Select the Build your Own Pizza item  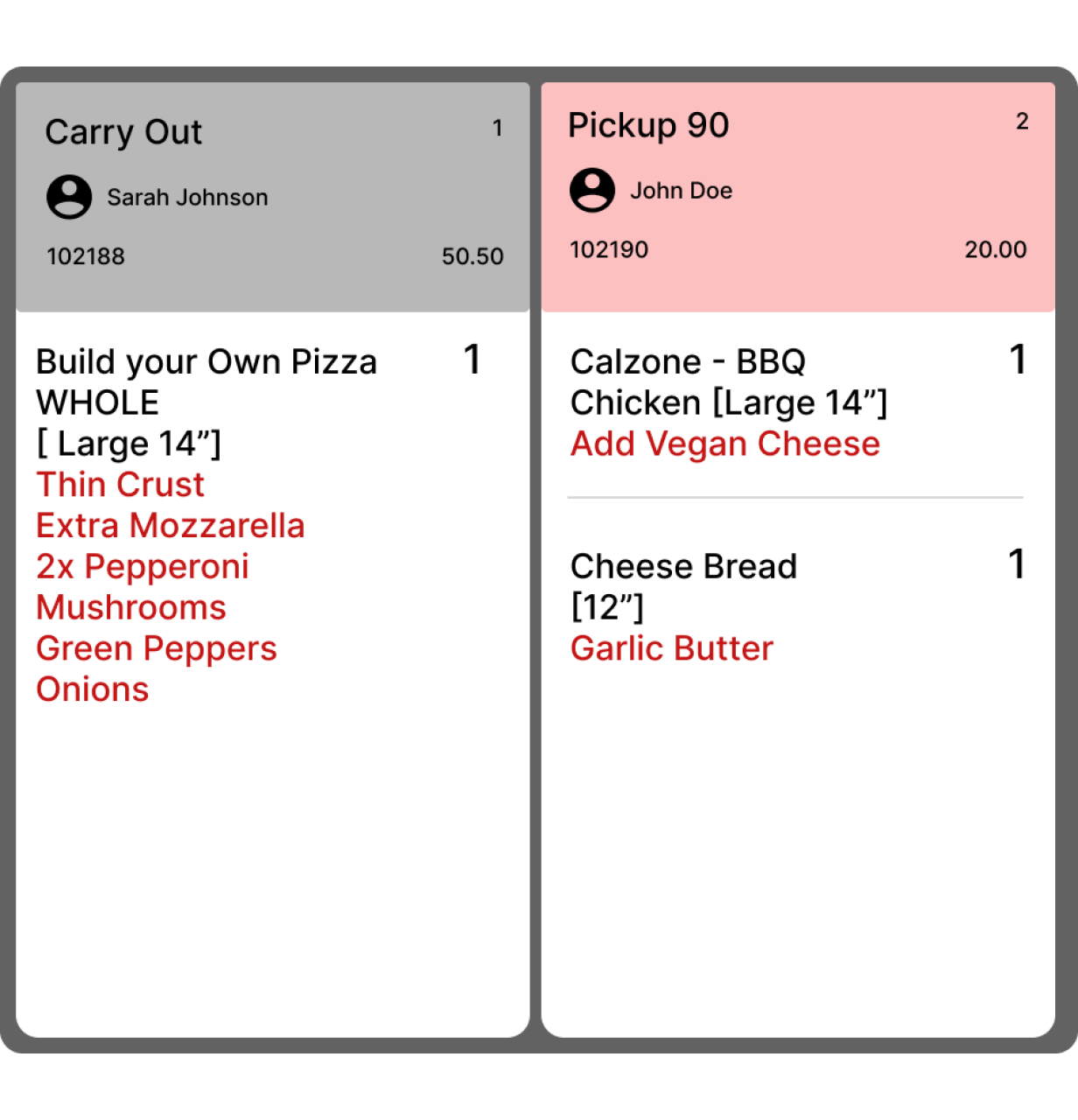[206, 360]
